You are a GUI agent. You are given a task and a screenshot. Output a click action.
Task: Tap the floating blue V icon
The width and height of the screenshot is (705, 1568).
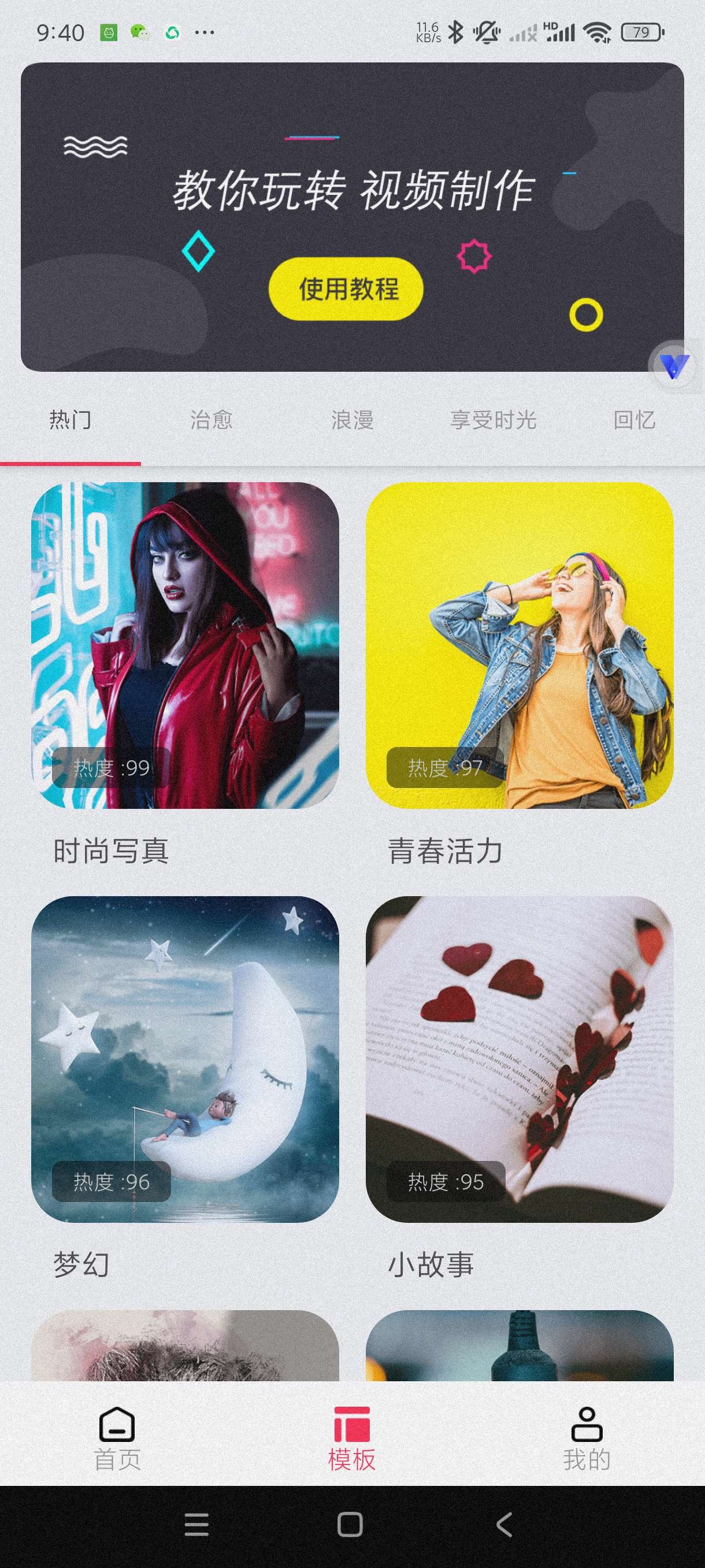(674, 367)
